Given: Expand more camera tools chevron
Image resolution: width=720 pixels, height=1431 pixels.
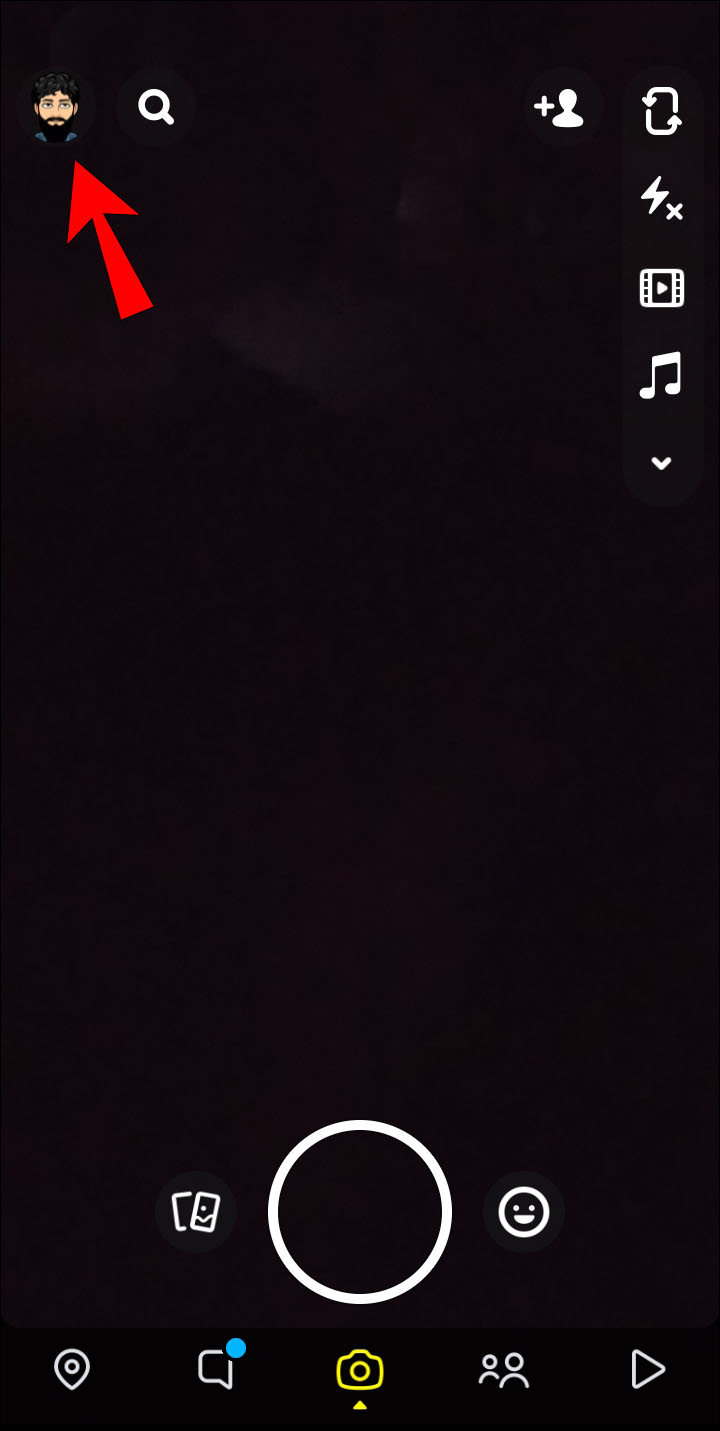Looking at the screenshot, I should click(661, 463).
